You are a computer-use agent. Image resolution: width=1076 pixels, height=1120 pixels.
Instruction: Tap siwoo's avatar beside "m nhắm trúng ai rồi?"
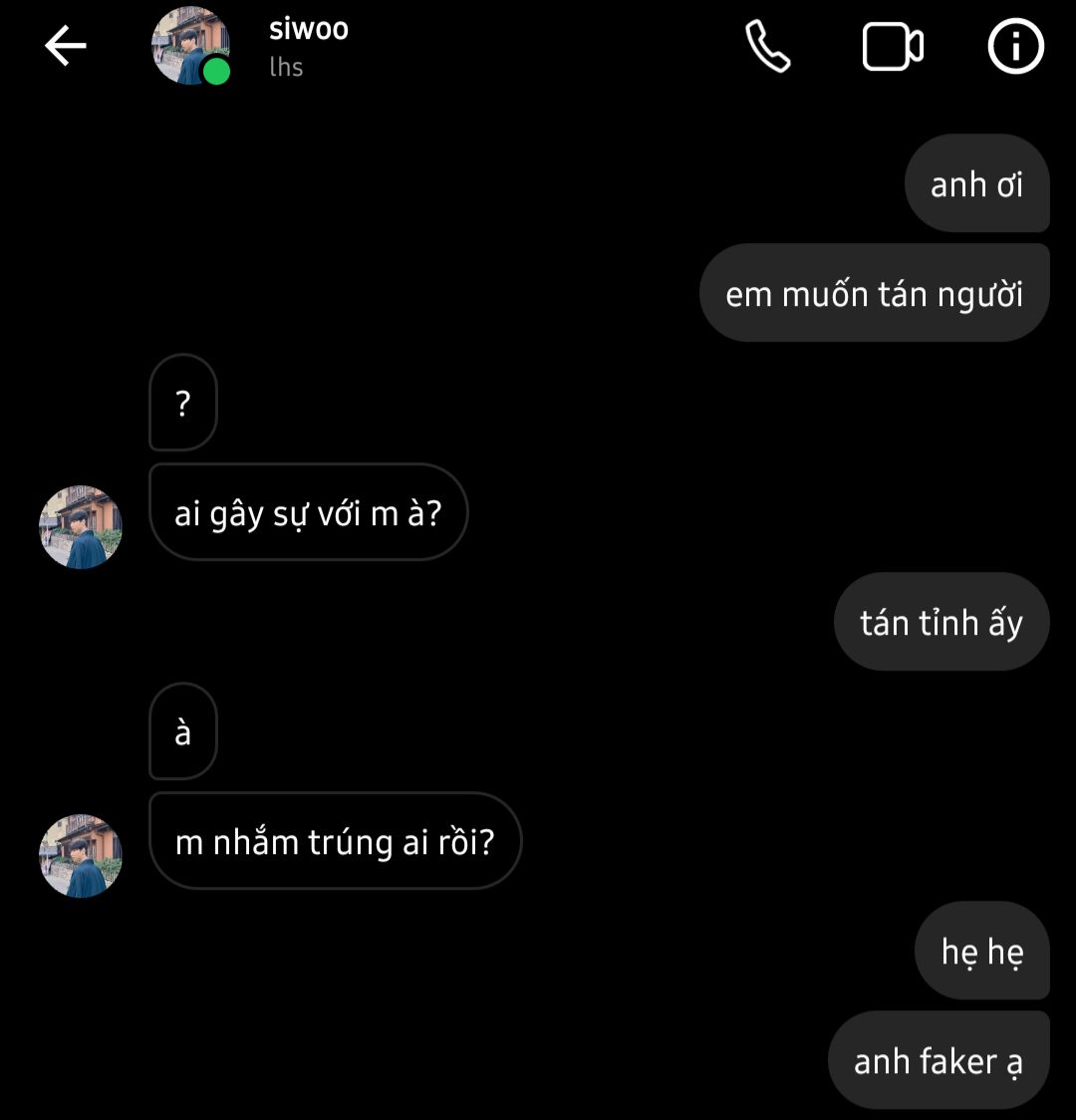[80, 856]
